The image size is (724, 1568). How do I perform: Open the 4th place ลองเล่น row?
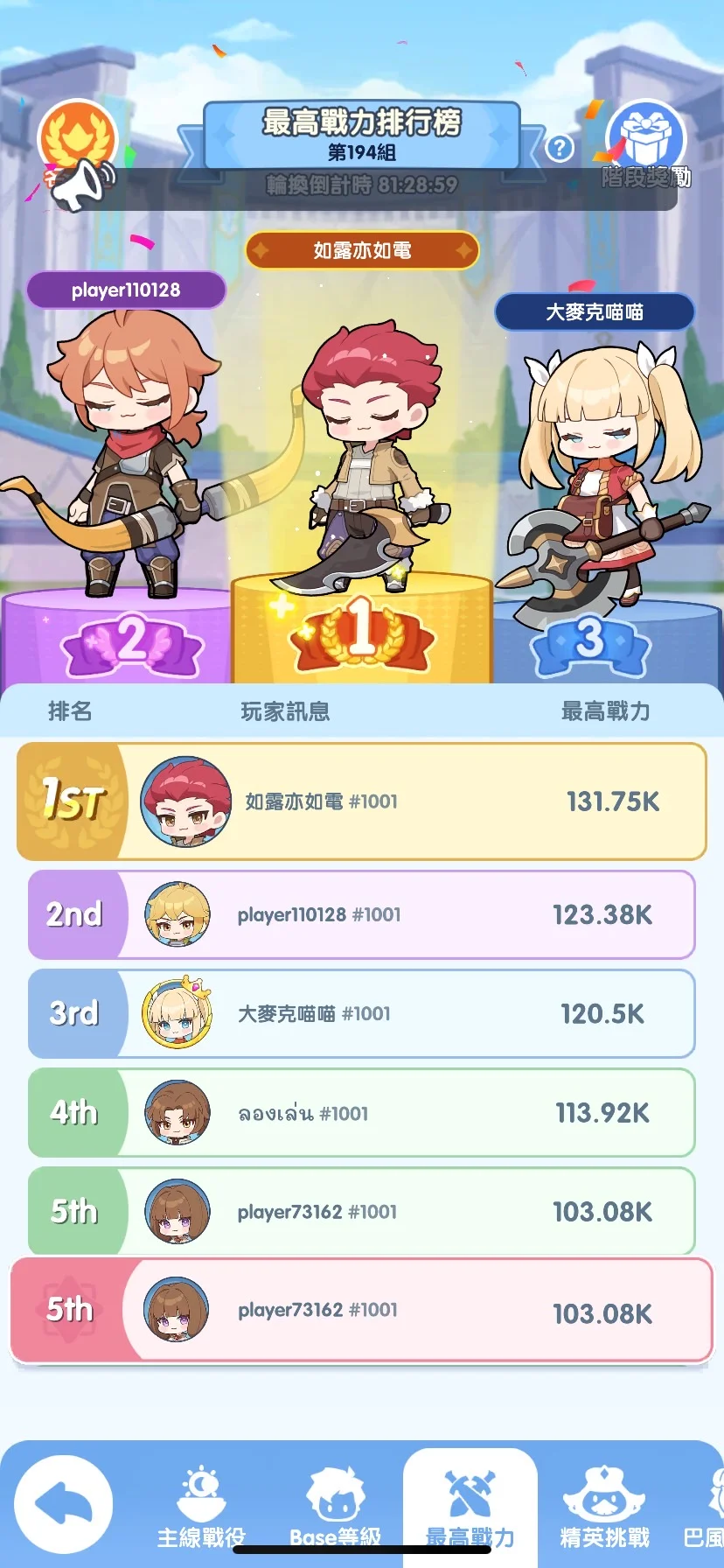click(x=361, y=1113)
